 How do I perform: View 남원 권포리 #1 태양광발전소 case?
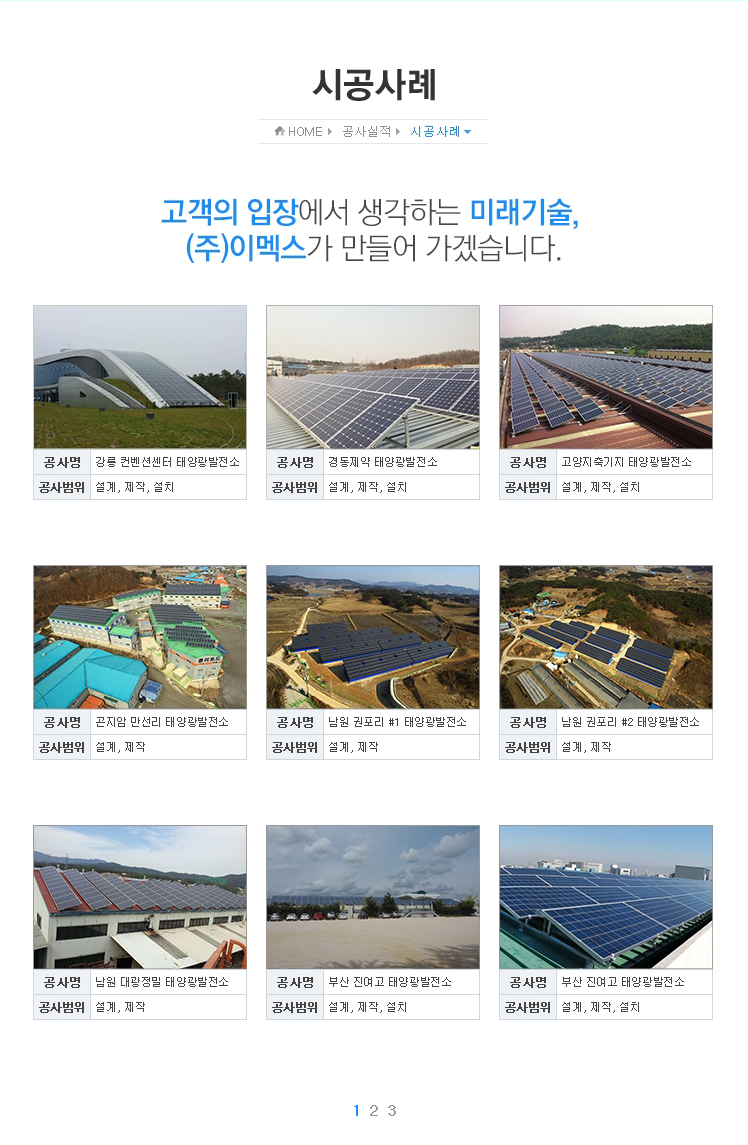click(x=373, y=637)
